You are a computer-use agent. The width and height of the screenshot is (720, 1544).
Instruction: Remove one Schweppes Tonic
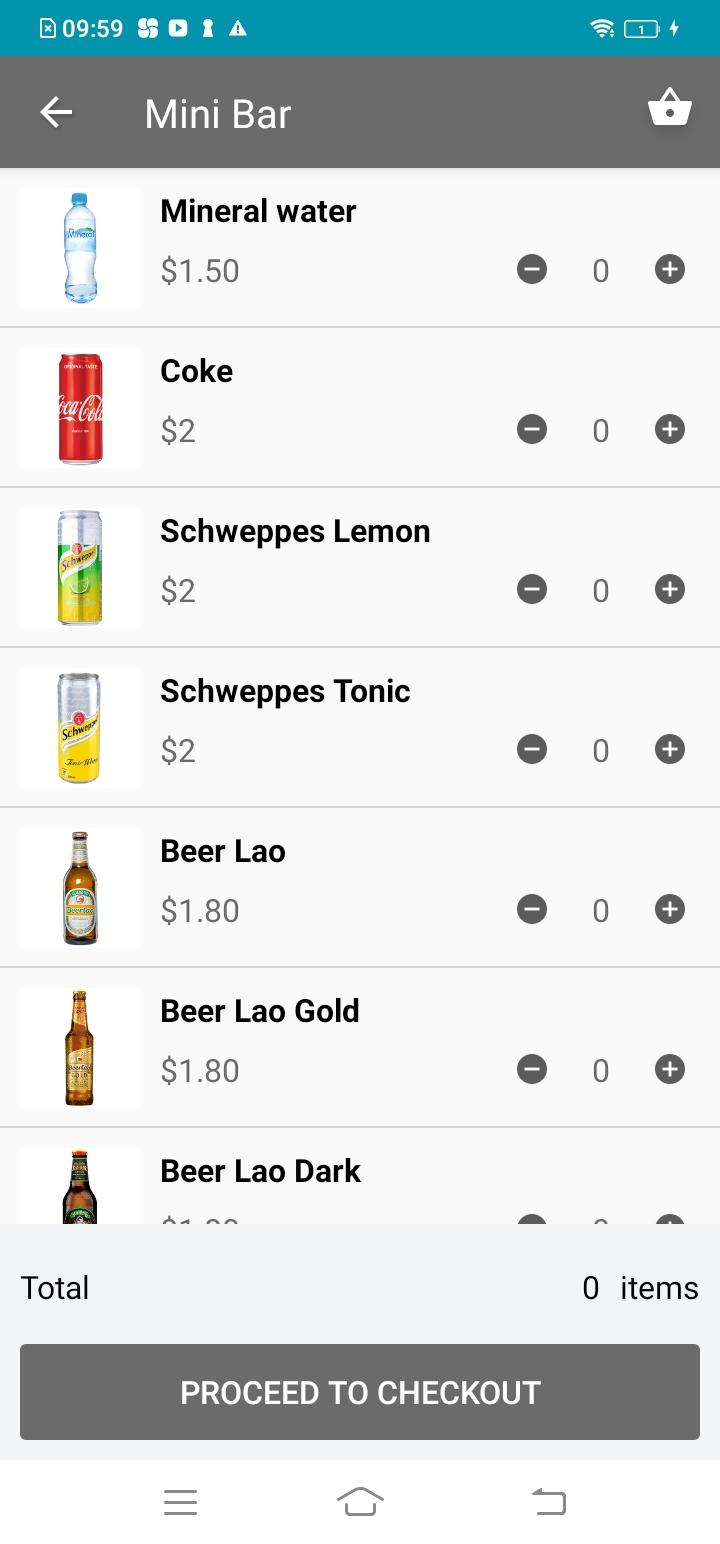532,749
